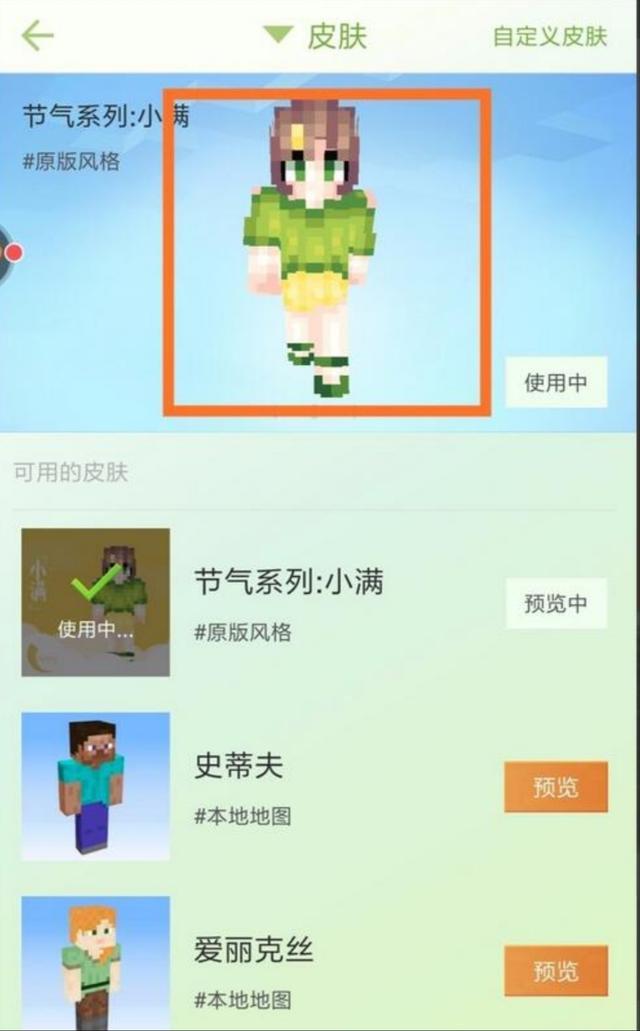This screenshot has width=640, height=1031.
Task: Tap the 预览中 button for 节气系列:小满
Action: (x=556, y=603)
